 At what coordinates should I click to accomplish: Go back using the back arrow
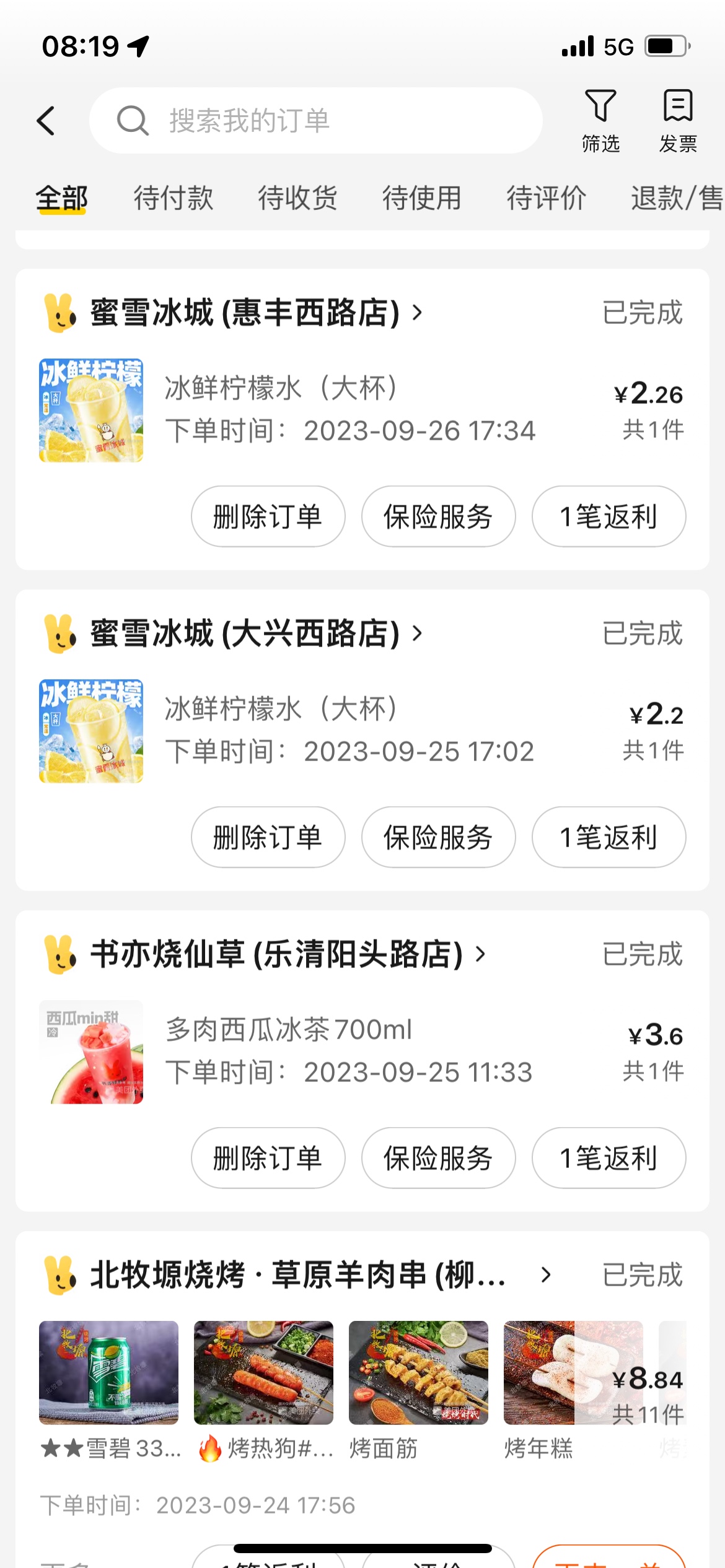point(46,121)
